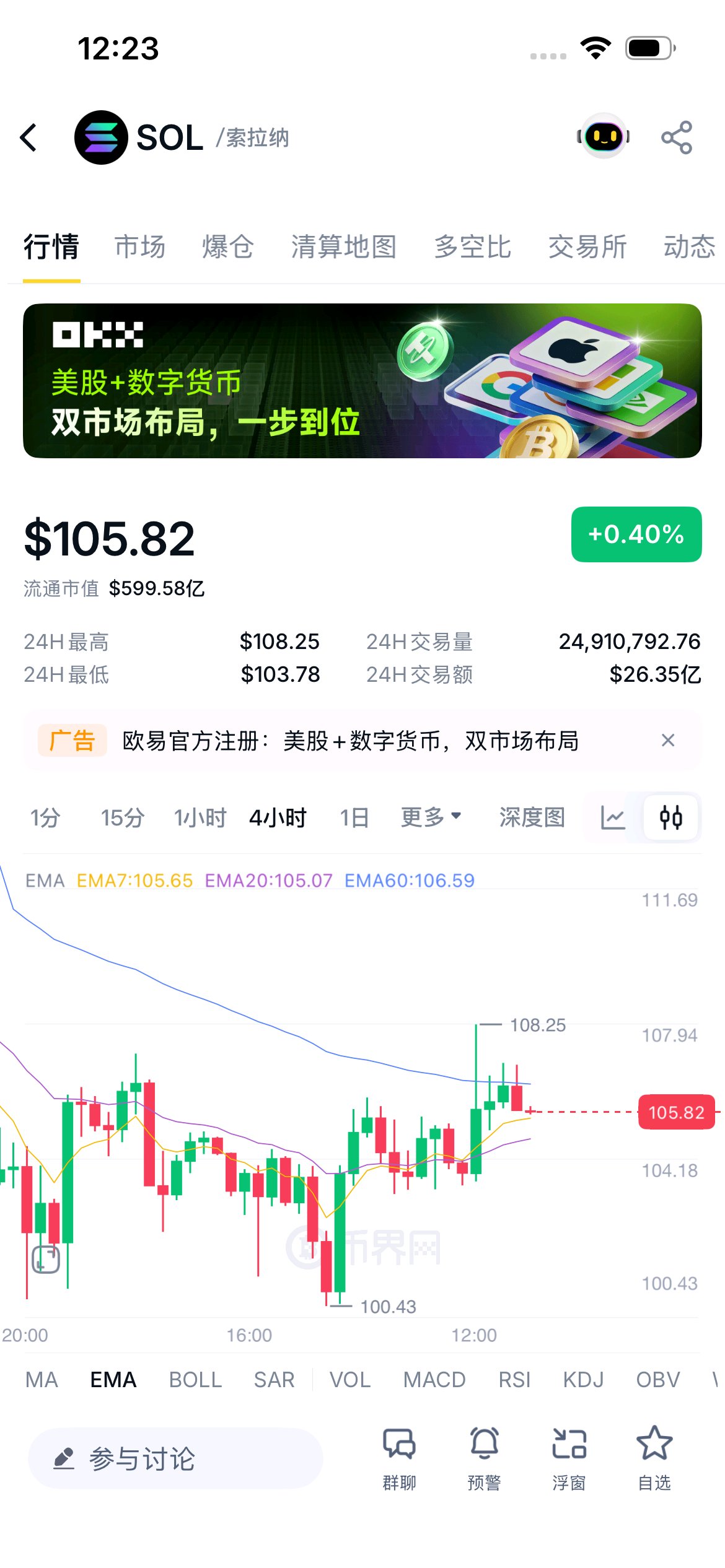Expand the 更多 interval dropdown

(x=431, y=817)
